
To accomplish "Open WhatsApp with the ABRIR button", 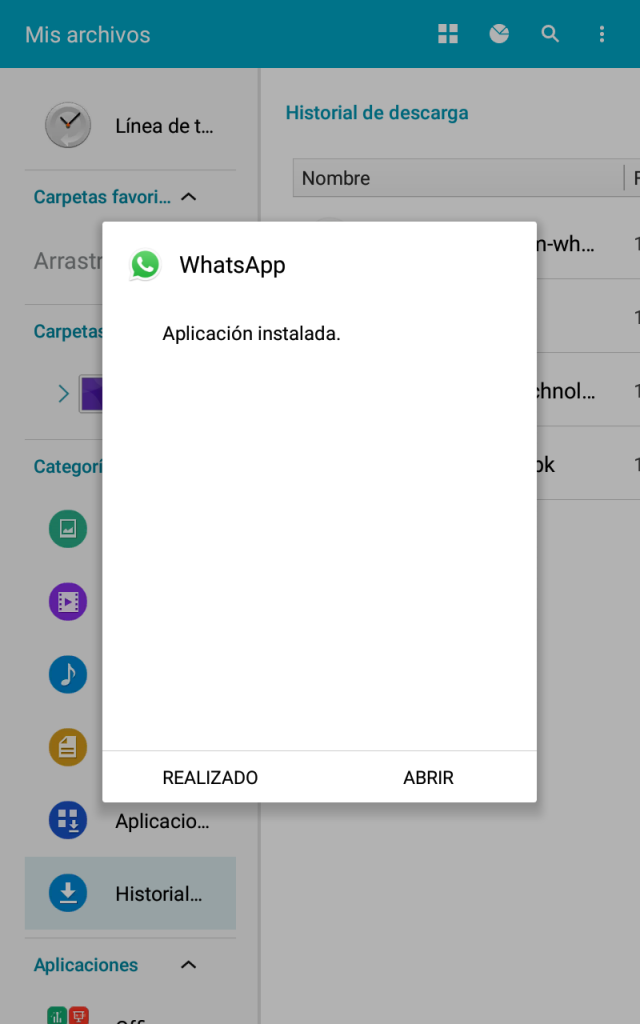I will pos(428,777).
